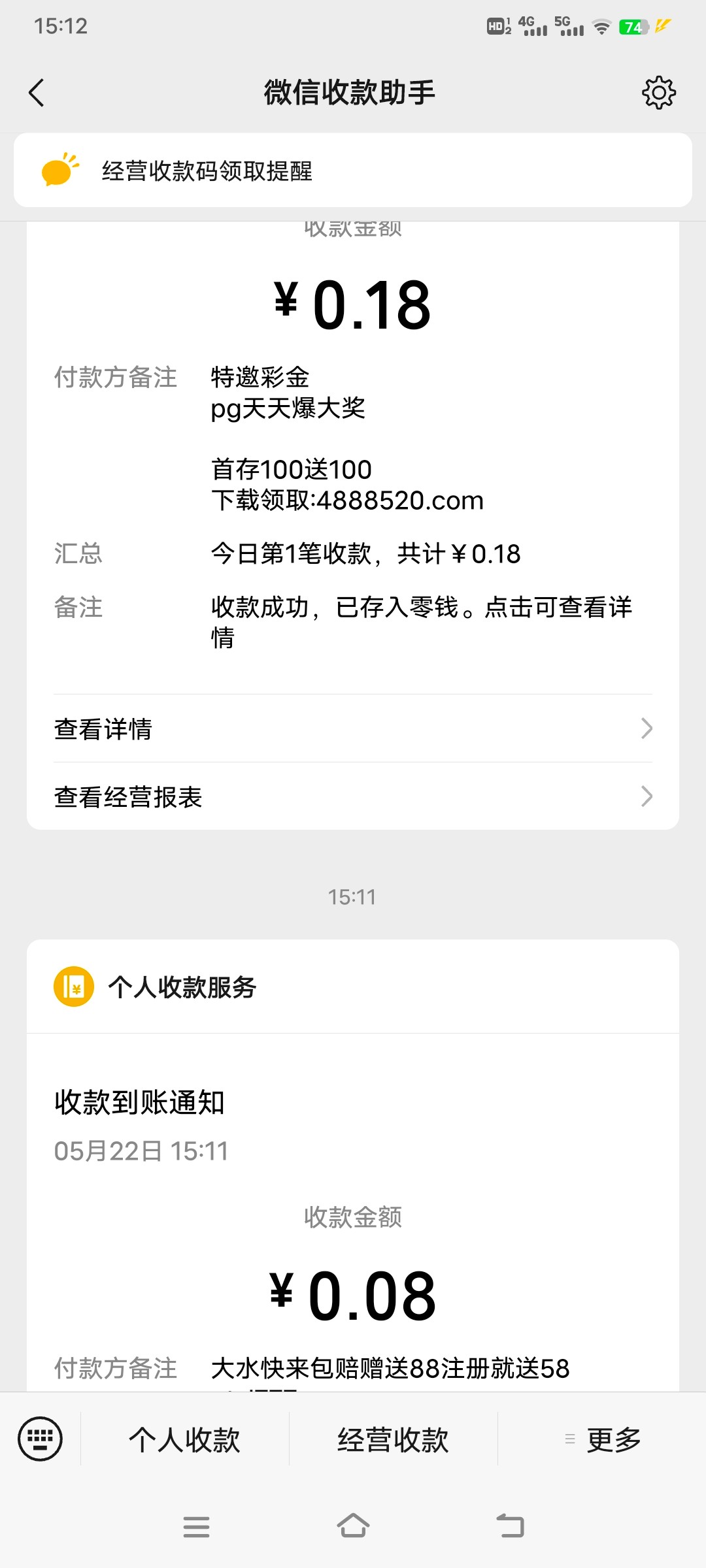Open the settings gear icon
706x1568 pixels.
(658, 93)
